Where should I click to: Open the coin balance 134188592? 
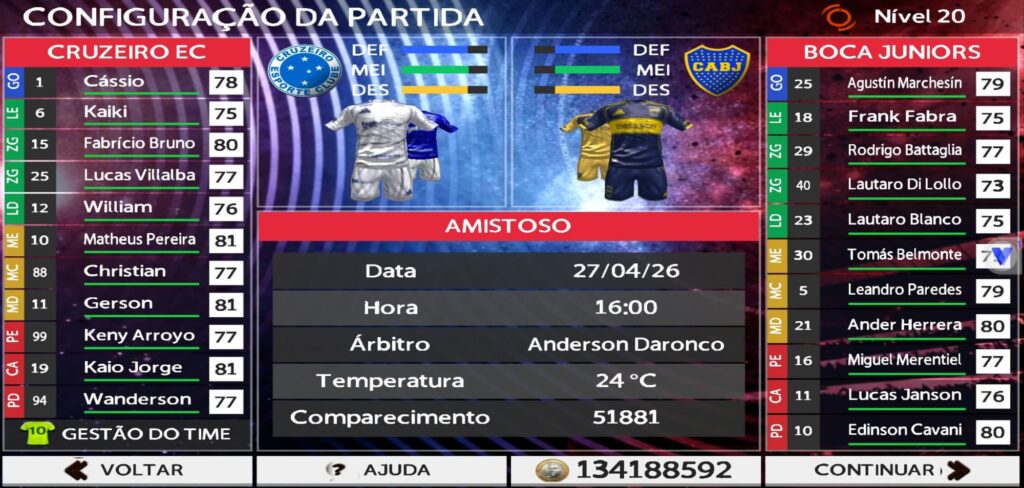[635, 470]
